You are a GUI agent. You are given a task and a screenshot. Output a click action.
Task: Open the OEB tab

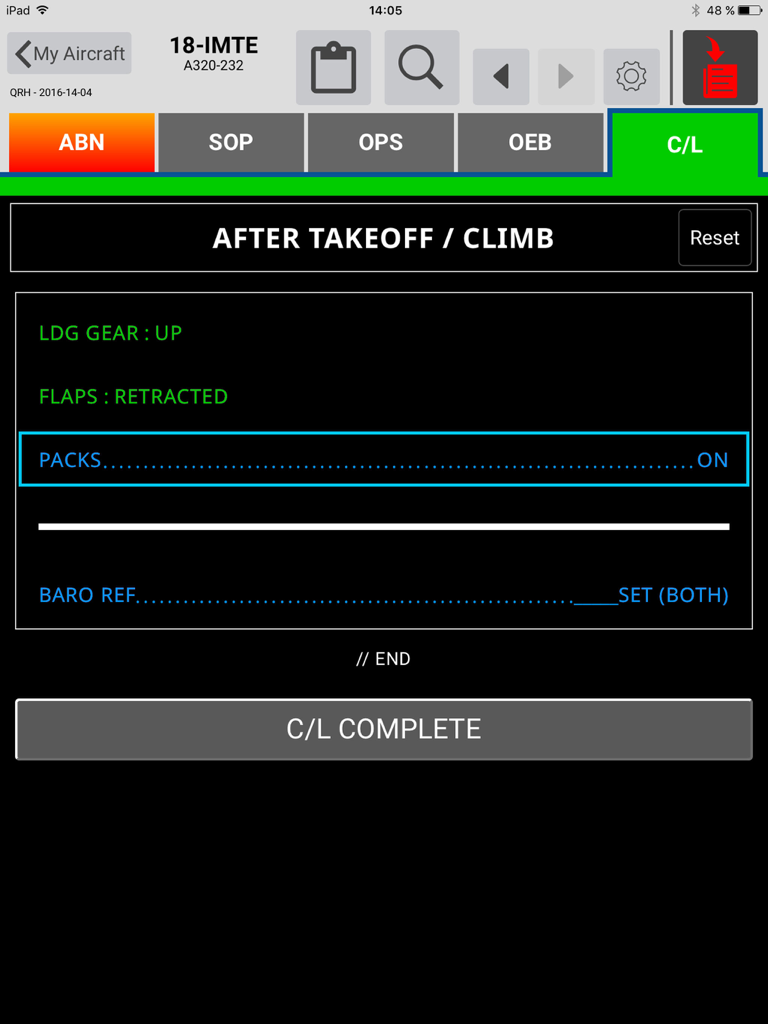pos(530,142)
